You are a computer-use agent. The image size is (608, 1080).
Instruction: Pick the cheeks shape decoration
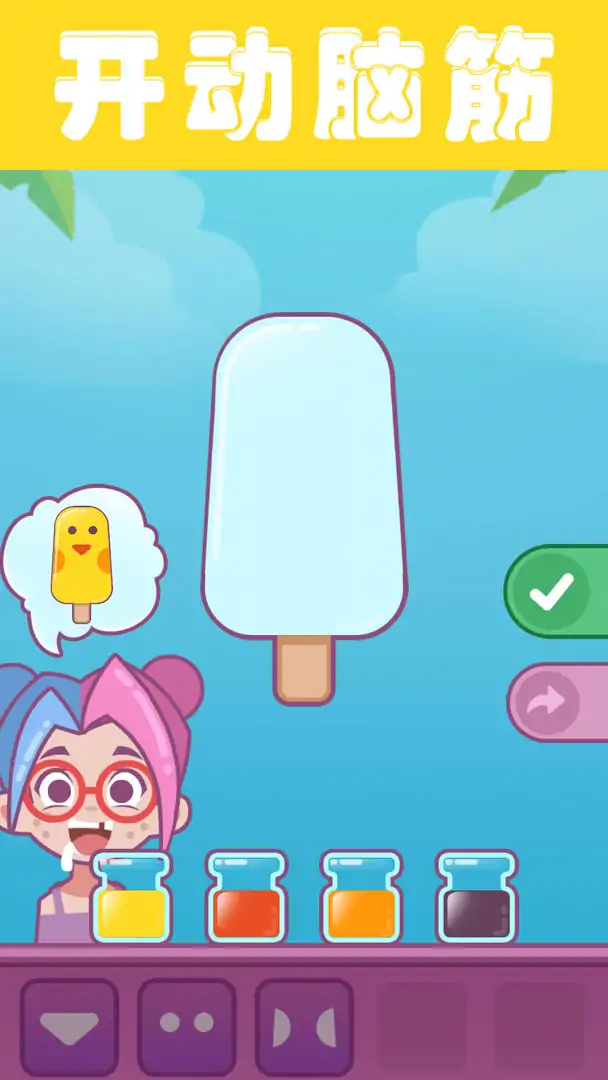pos(304,1027)
